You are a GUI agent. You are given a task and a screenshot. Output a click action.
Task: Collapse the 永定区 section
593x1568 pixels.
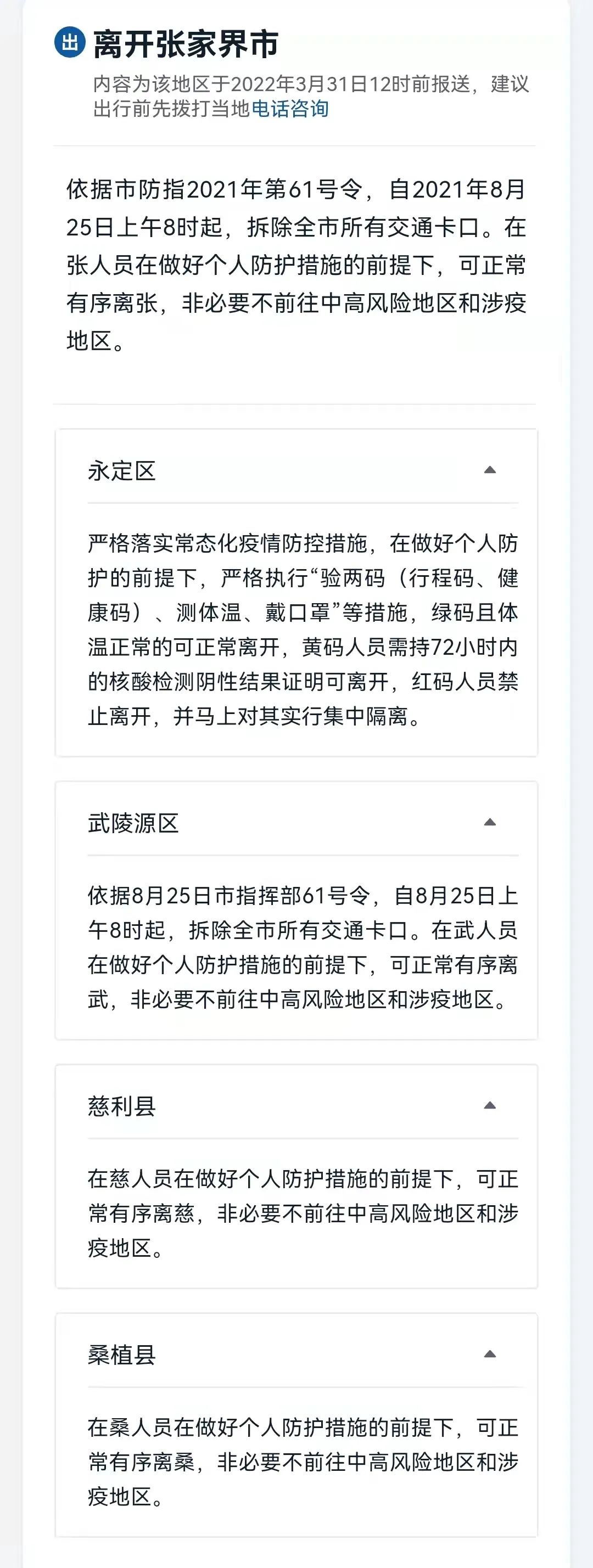(489, 470)
